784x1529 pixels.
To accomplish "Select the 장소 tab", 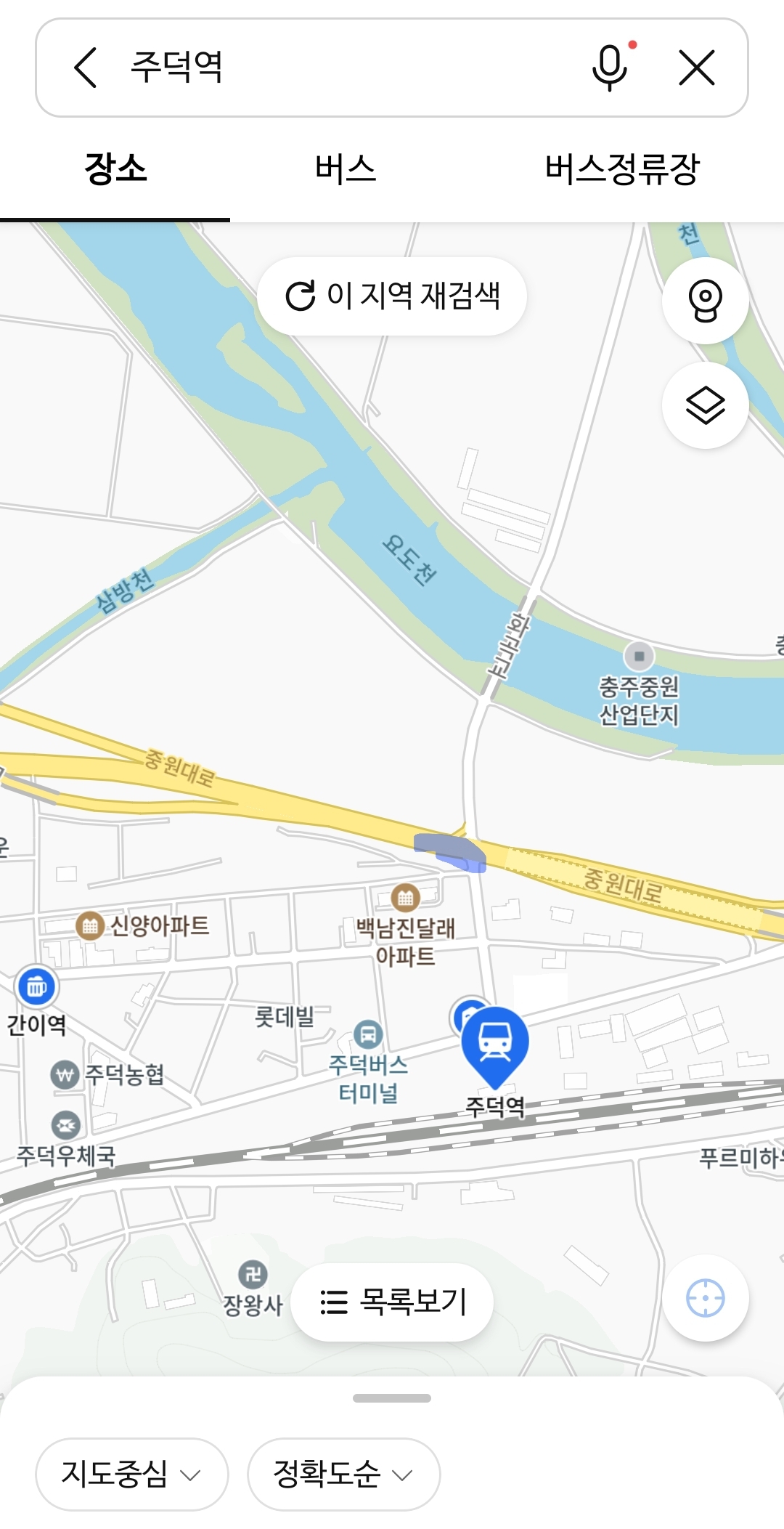I will coord(115,169).
